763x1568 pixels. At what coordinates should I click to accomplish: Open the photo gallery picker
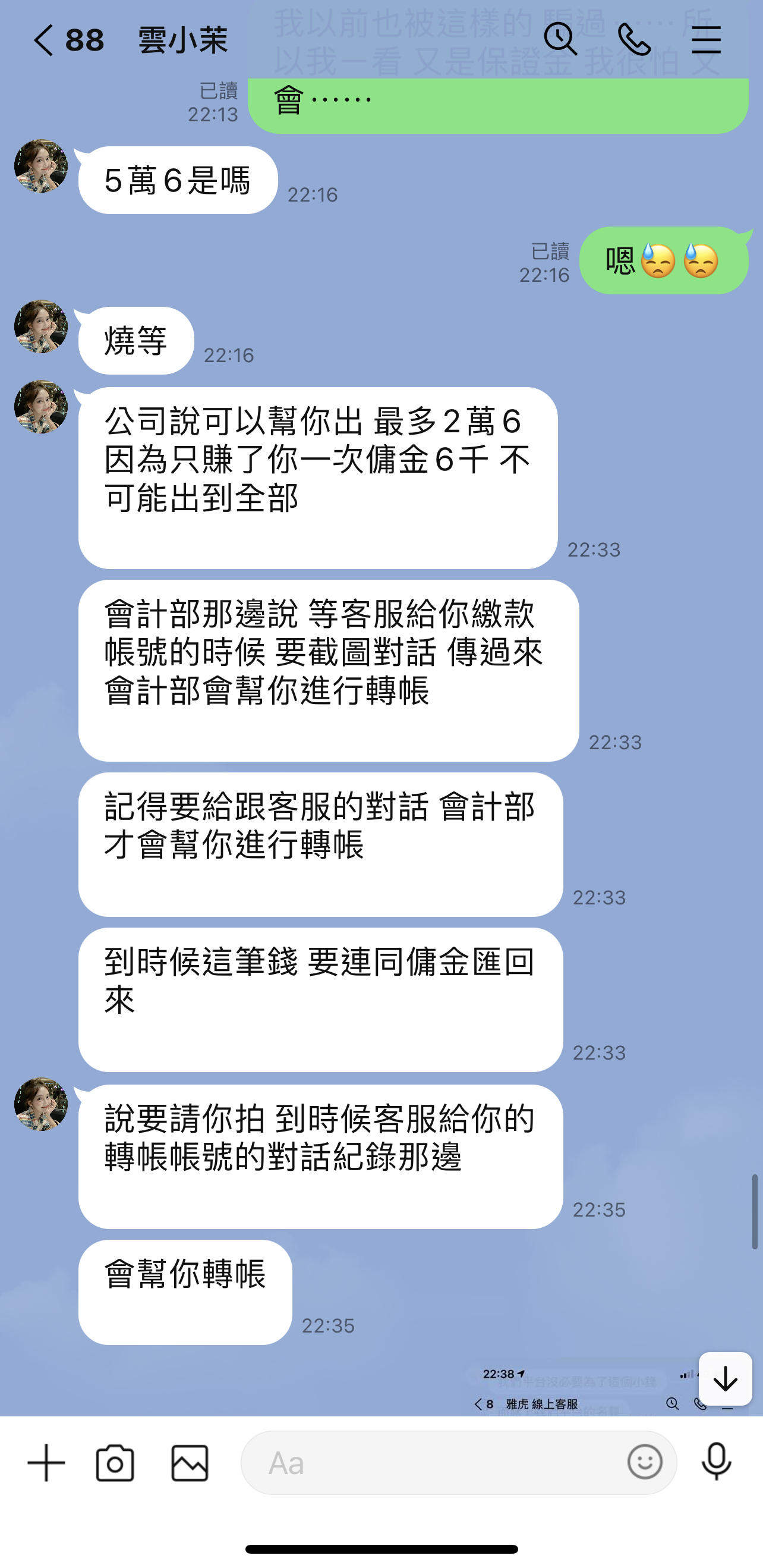[190, 1463]
